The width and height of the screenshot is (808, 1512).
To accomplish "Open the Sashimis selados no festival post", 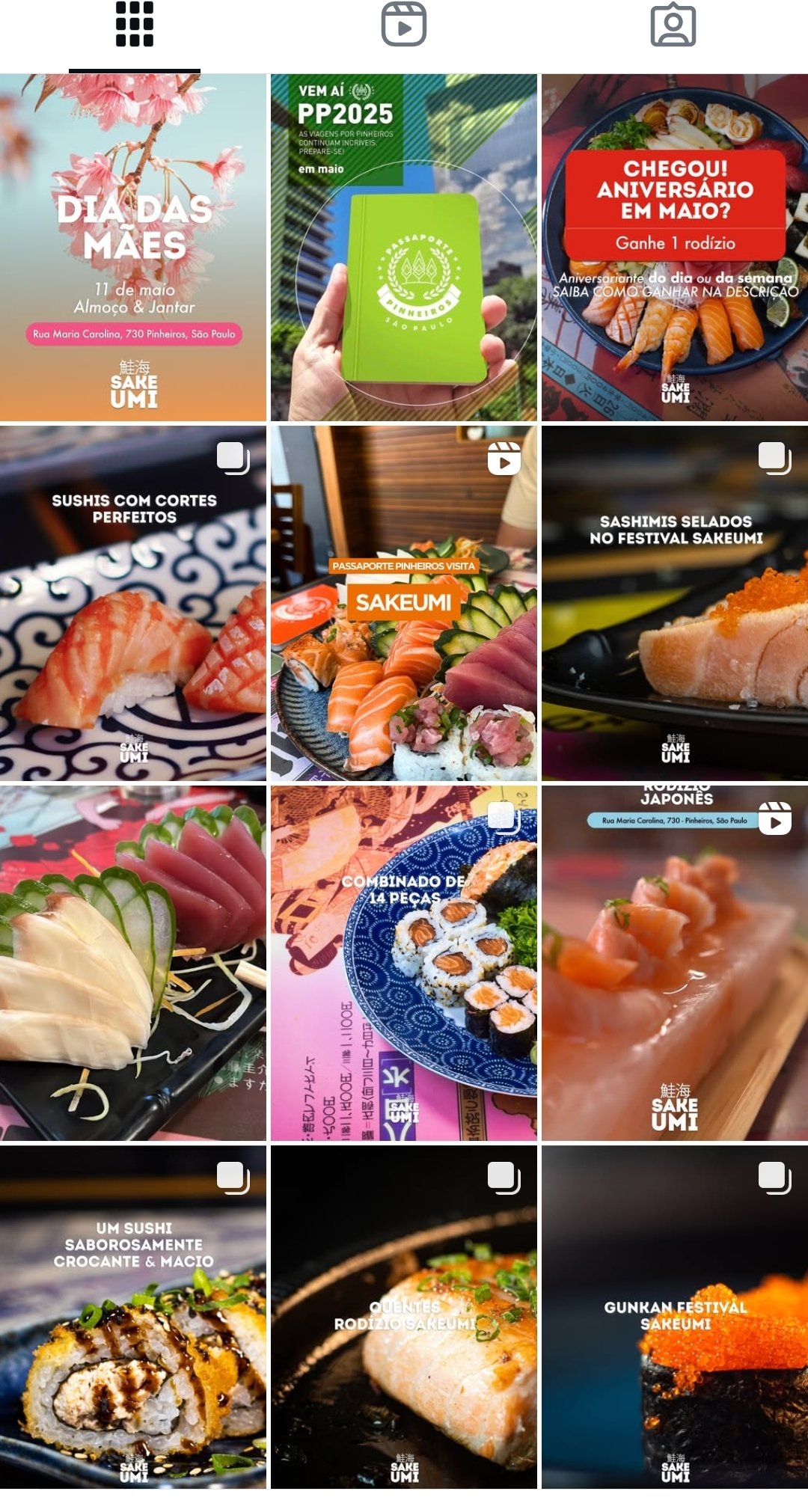I will coord(675,603).
